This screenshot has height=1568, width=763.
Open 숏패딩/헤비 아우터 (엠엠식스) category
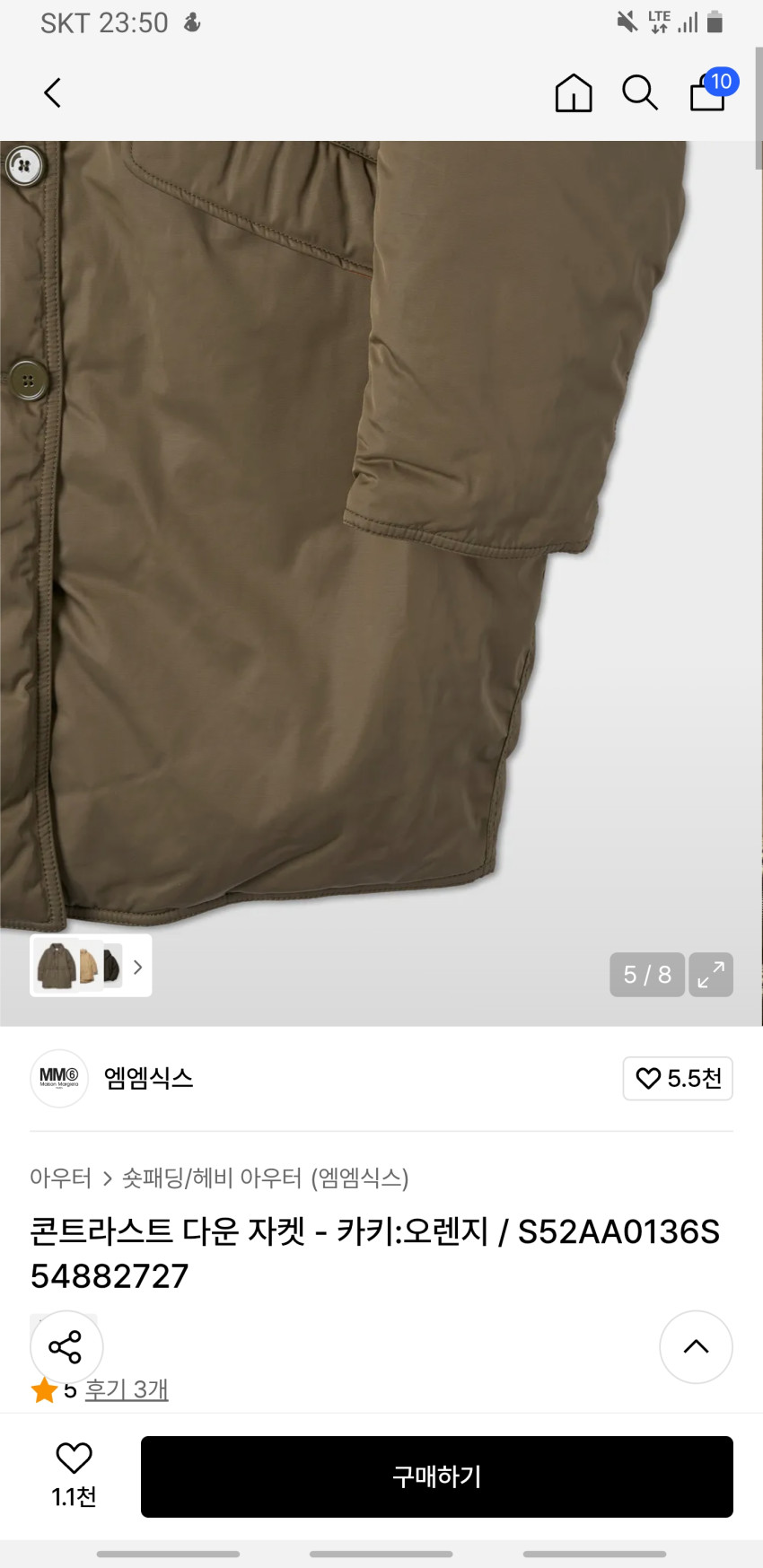point(266,1178)
